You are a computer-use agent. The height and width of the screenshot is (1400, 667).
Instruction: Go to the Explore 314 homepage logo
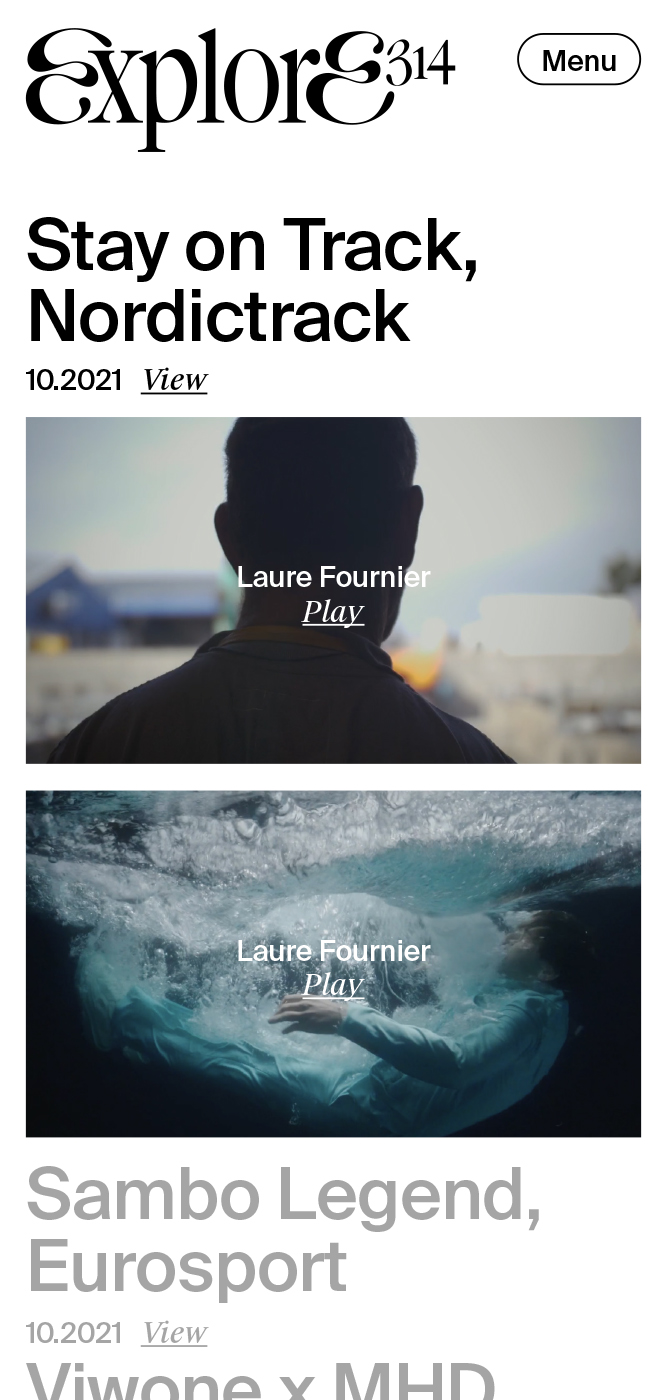point(240,88)
